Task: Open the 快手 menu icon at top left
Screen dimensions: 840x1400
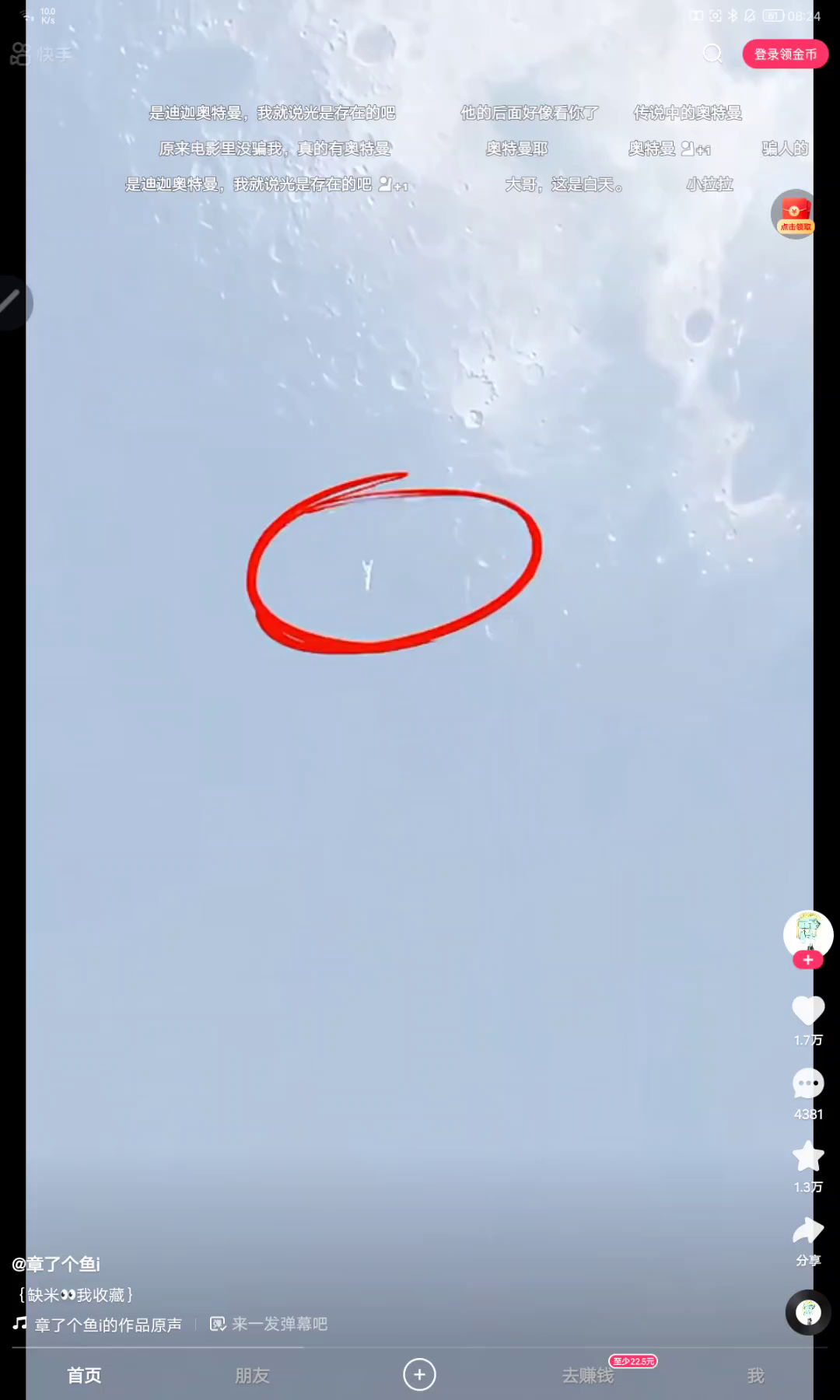Action: 20,54
